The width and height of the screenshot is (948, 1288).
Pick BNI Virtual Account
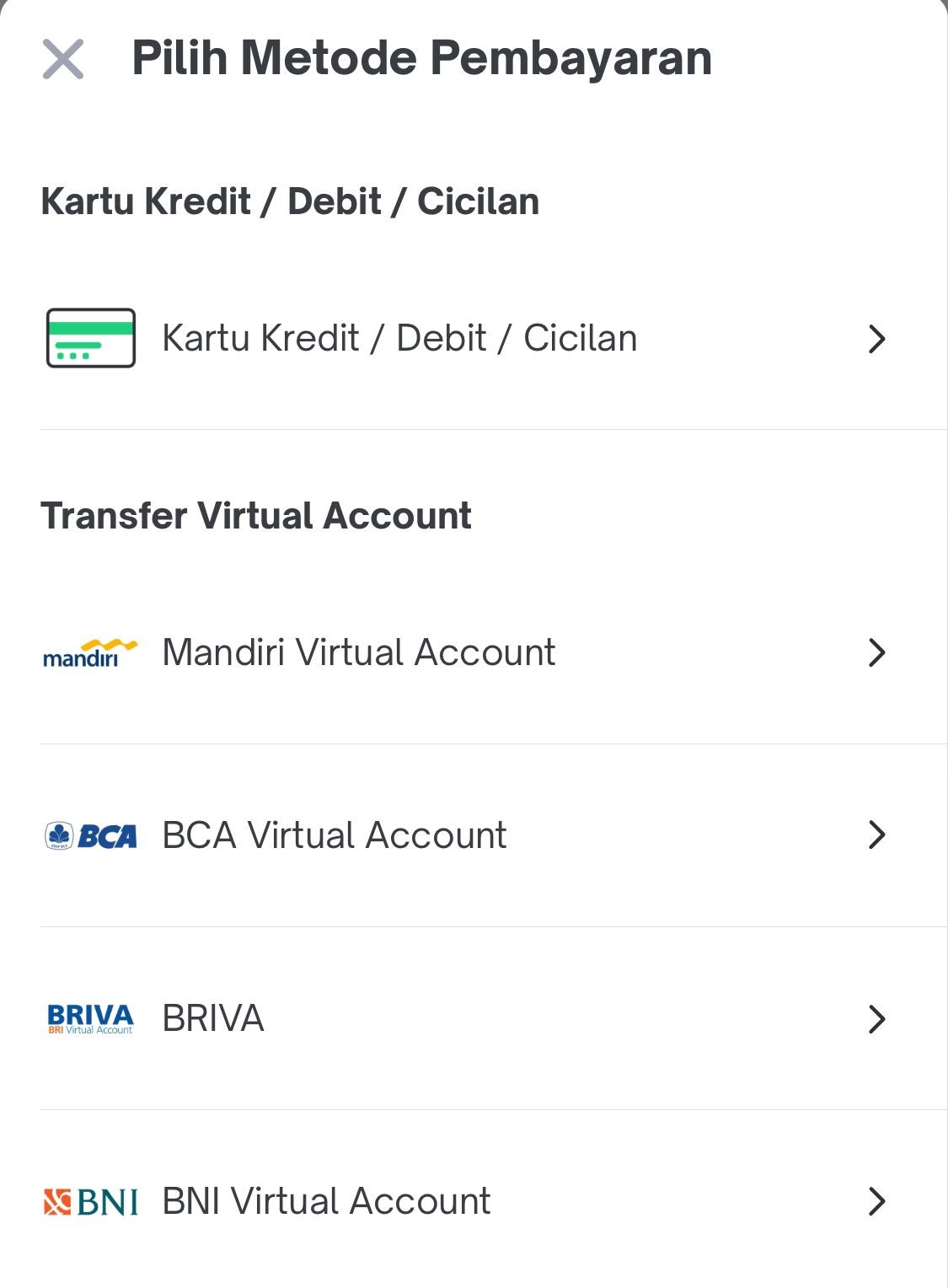click(326, 1201)
